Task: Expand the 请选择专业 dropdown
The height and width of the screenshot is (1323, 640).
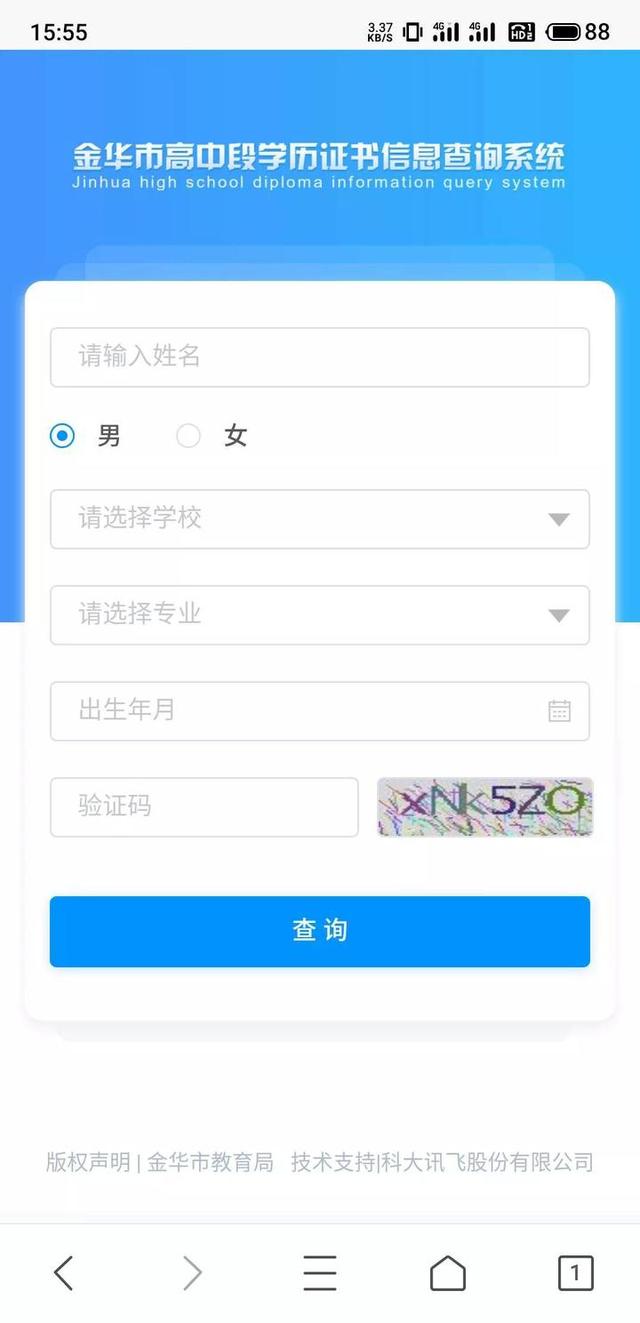Action: pyautogui.click(x=319, y=615)
